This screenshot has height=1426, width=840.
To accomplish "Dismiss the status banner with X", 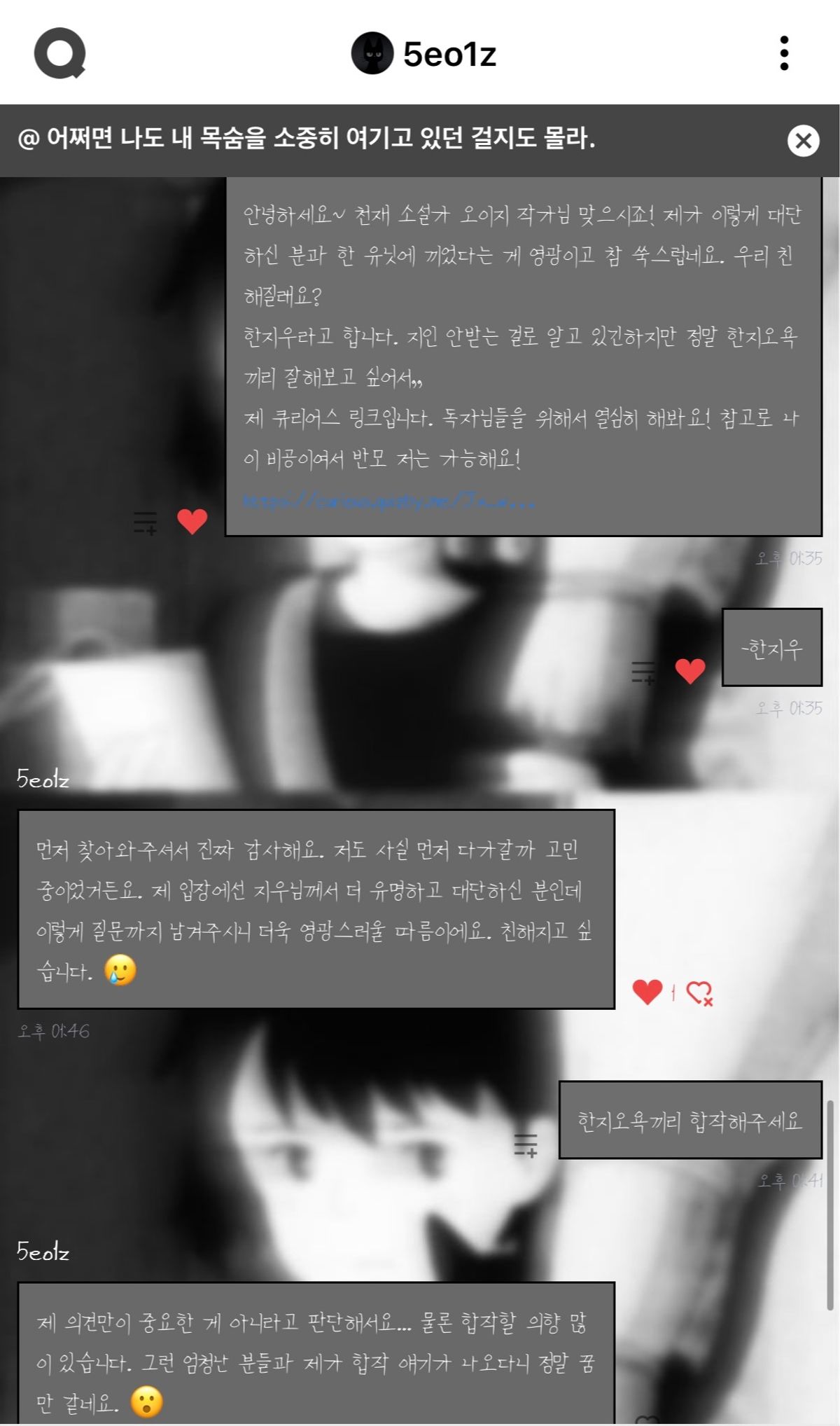I will point(803,141).
